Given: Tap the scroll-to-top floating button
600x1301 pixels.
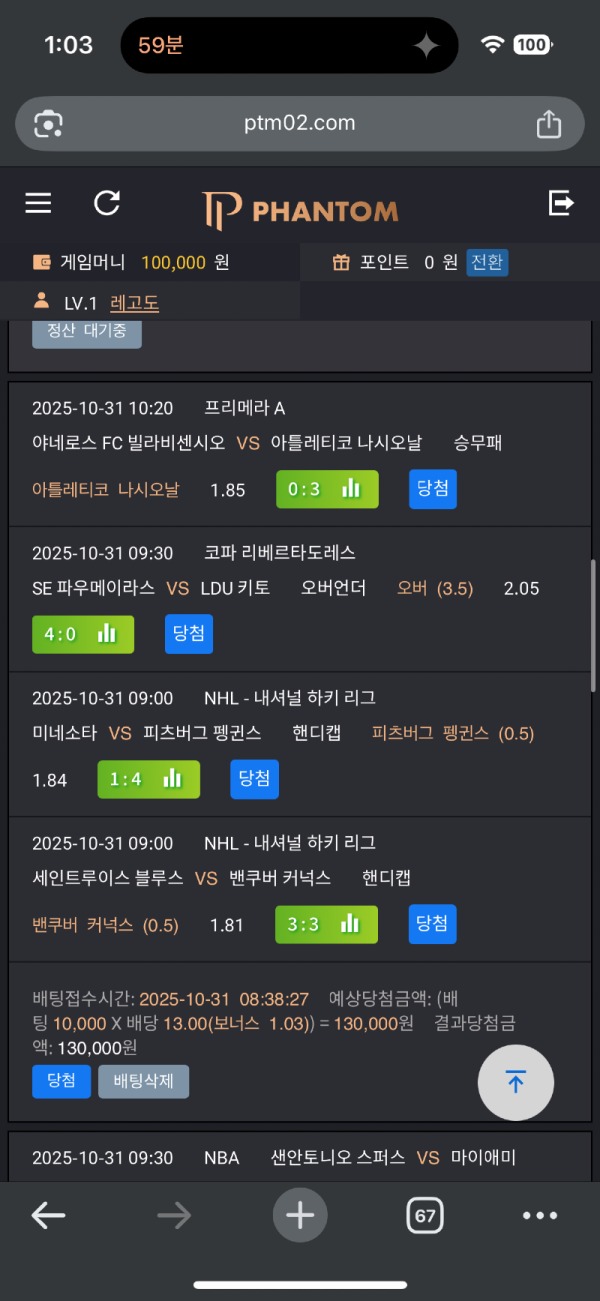Looking at the screenshot, I should [516, 1081].
